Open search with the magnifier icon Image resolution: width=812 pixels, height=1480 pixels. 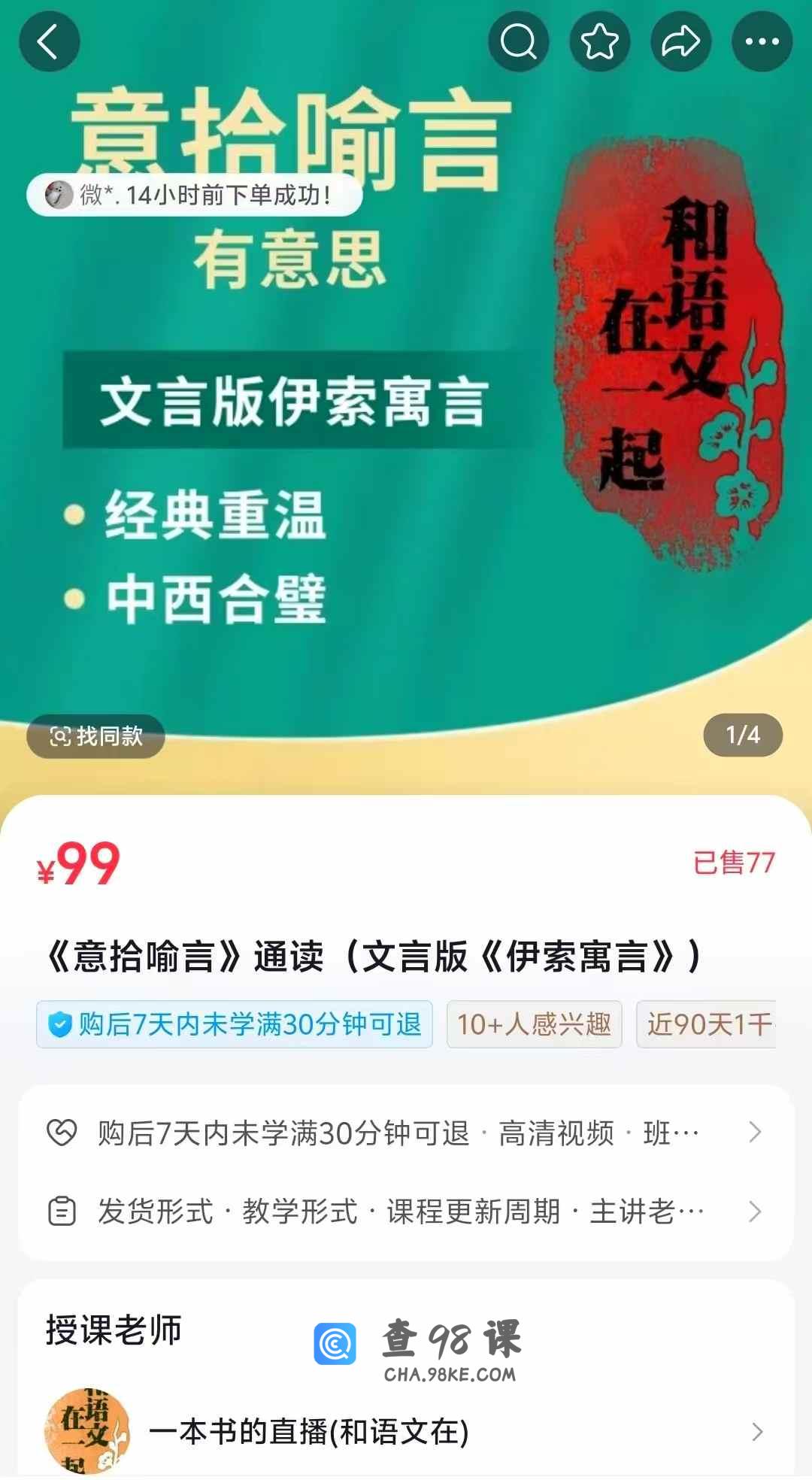point(519,41)
